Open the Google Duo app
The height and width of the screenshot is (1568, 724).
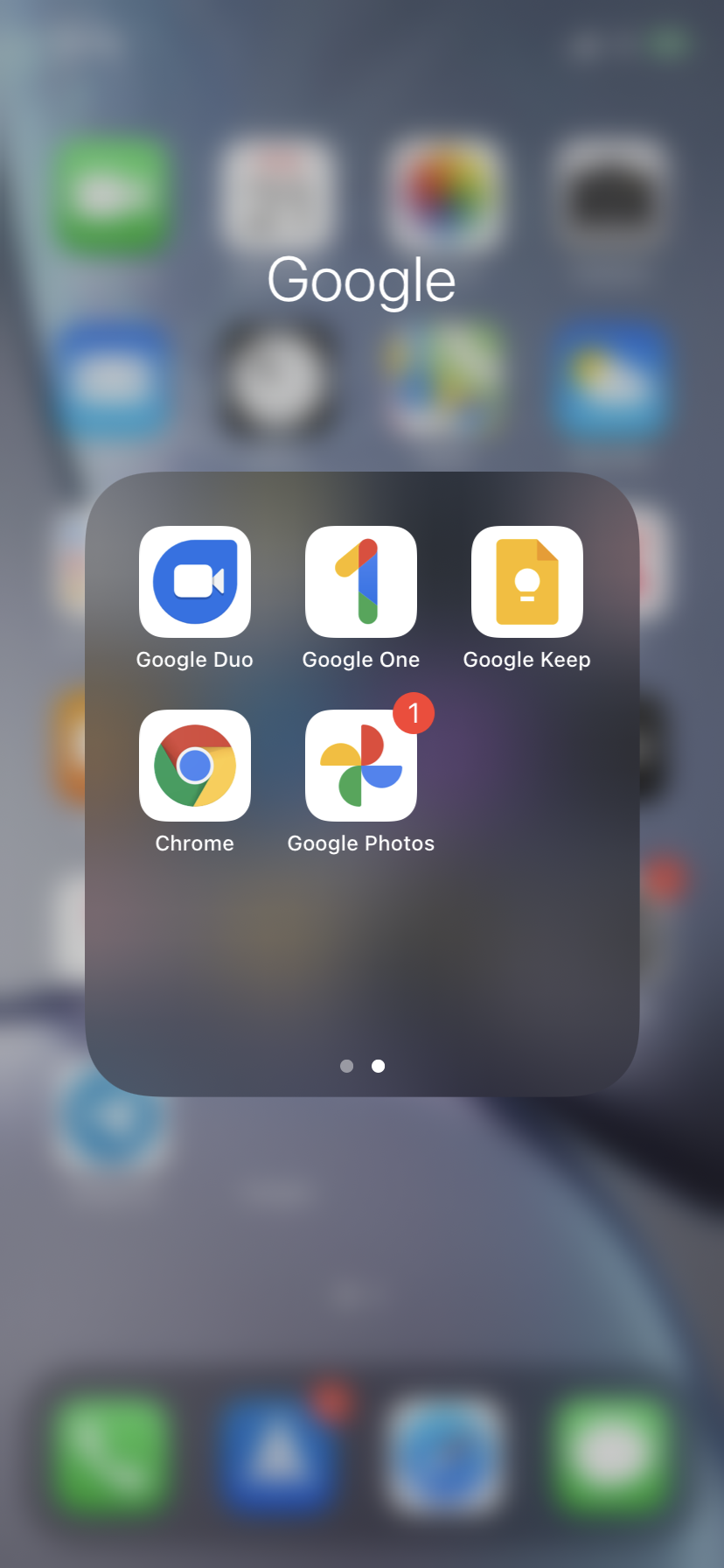195,582
